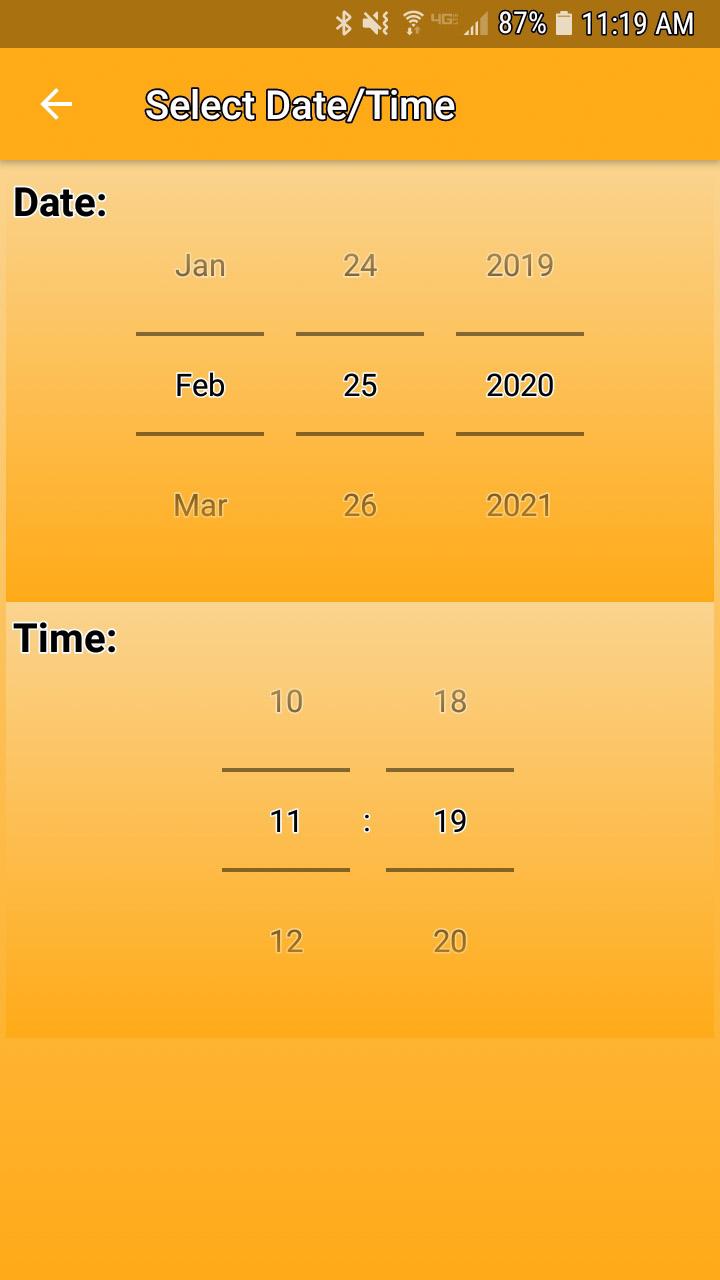Tap the Select Date/Time title
This screenshot has height=1280, width=720.
[299, 103]
